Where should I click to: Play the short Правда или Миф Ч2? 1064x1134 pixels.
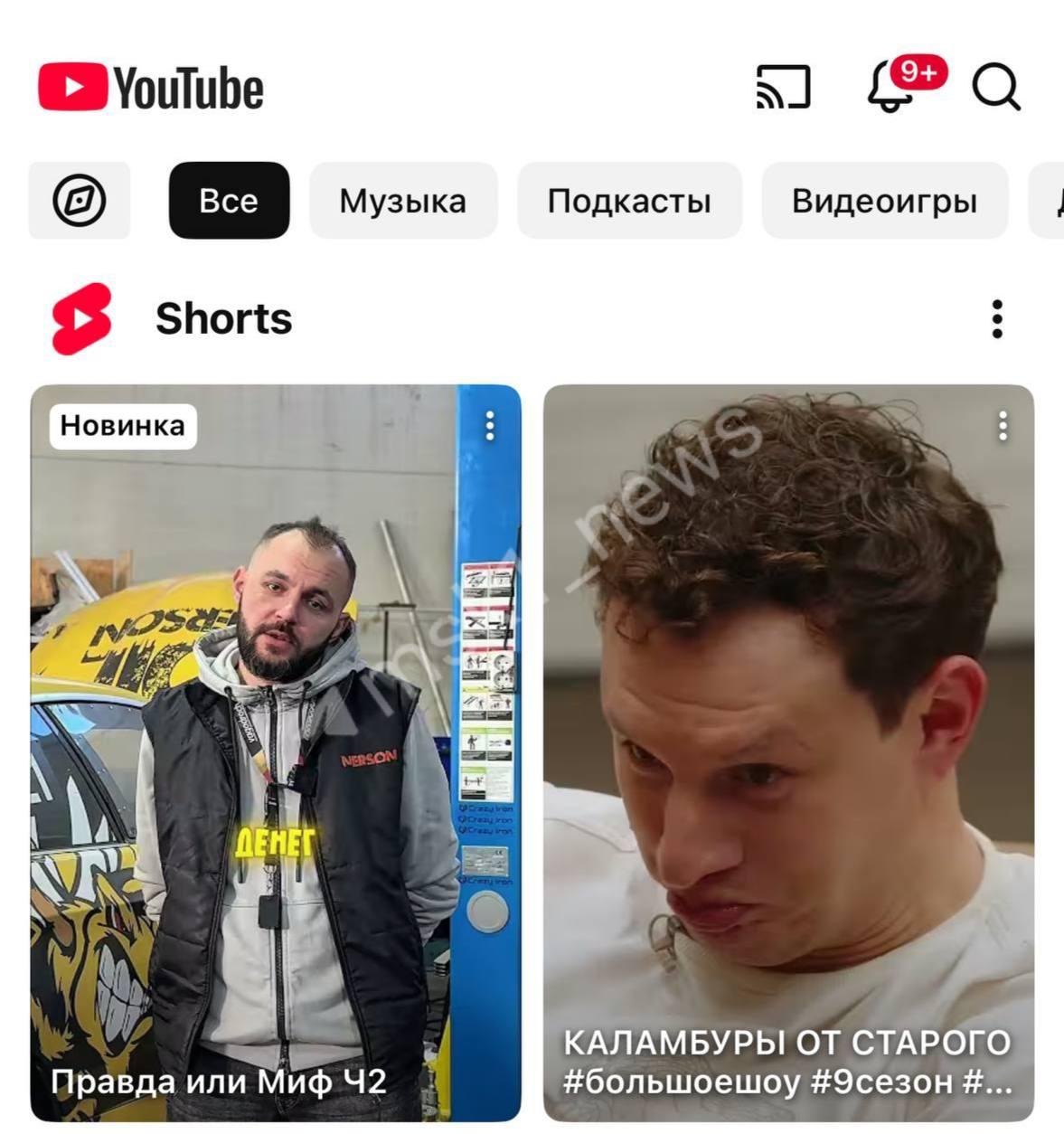click(276, 752)
